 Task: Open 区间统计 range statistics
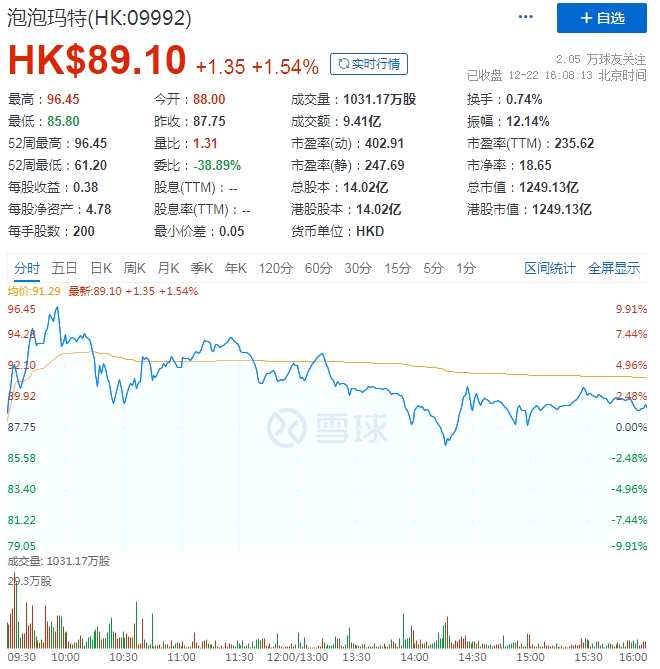click(550, 268)
